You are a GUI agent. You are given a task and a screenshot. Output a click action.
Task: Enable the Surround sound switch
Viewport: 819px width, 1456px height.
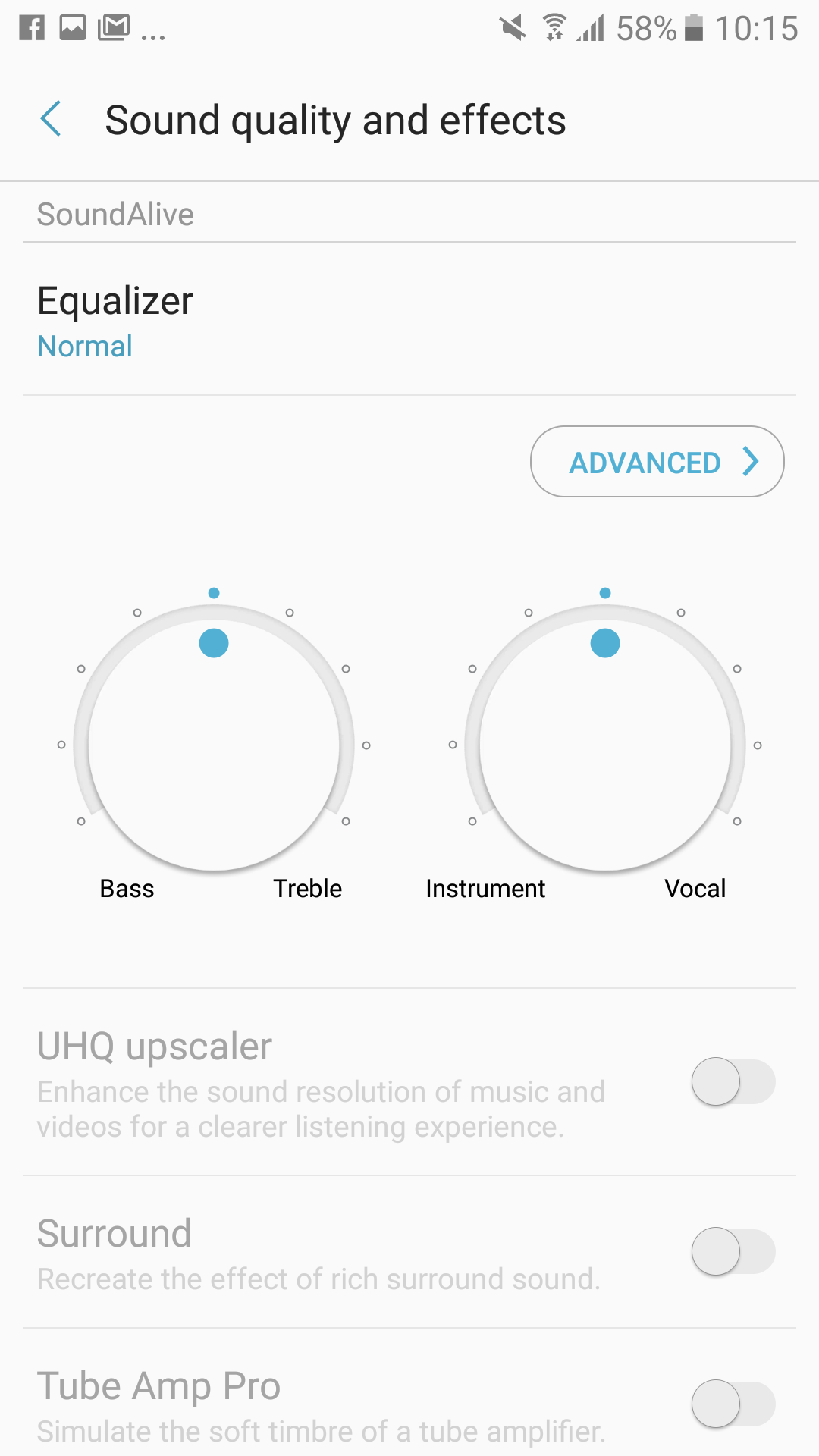tap(732, 1251)
